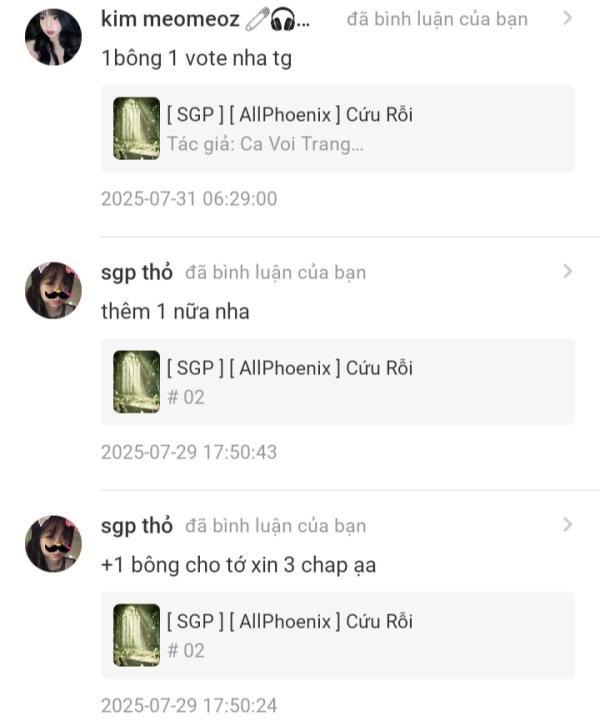The width and height of the screenshot is (600, 726).
Task: Open sgp thỏ's avatar on '+1 bông' comment
Action: click(x=53, y=544)
